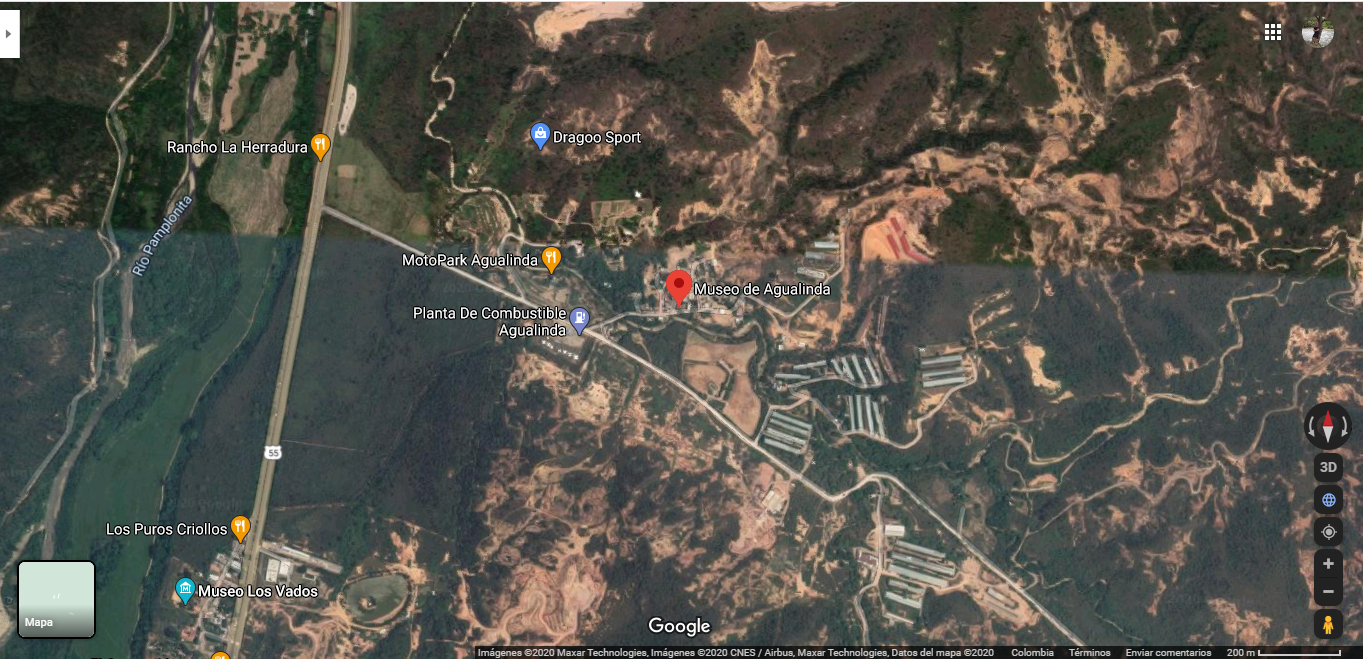This screenshot has height=659, width=1363.
Task: Expand the collapsed side panel
Action: pos(9,33)
